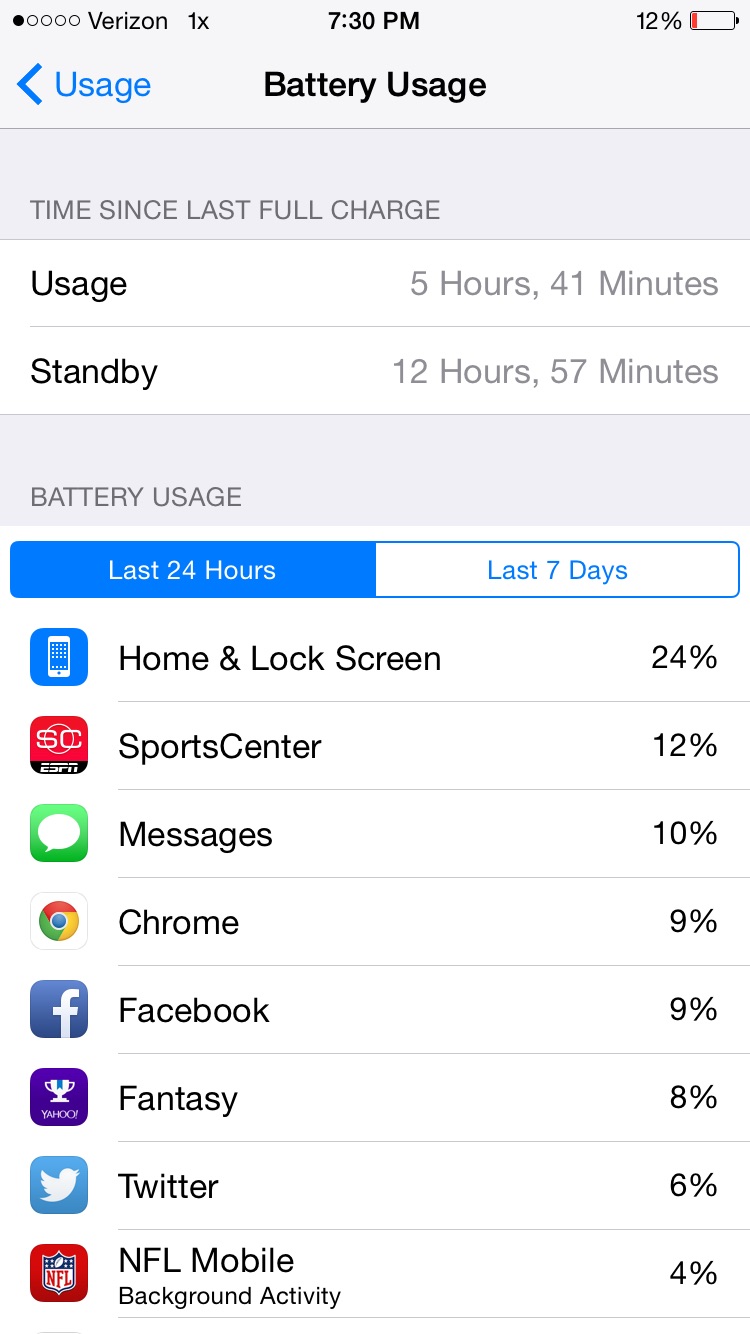Go back to the Usage screen

click(x=84, y=85)
